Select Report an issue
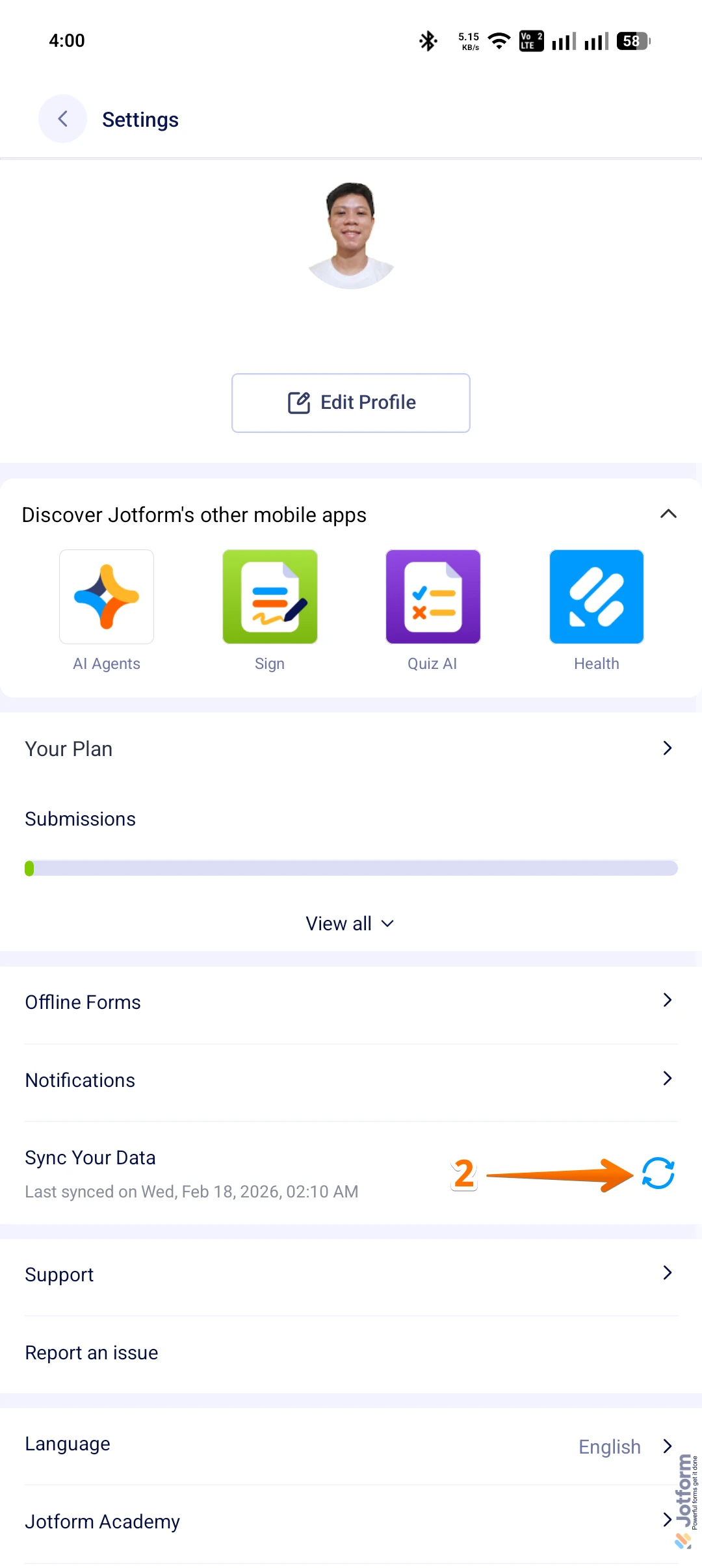The height and width of the screenshot is (1568, 702). tap(91, 1352)
